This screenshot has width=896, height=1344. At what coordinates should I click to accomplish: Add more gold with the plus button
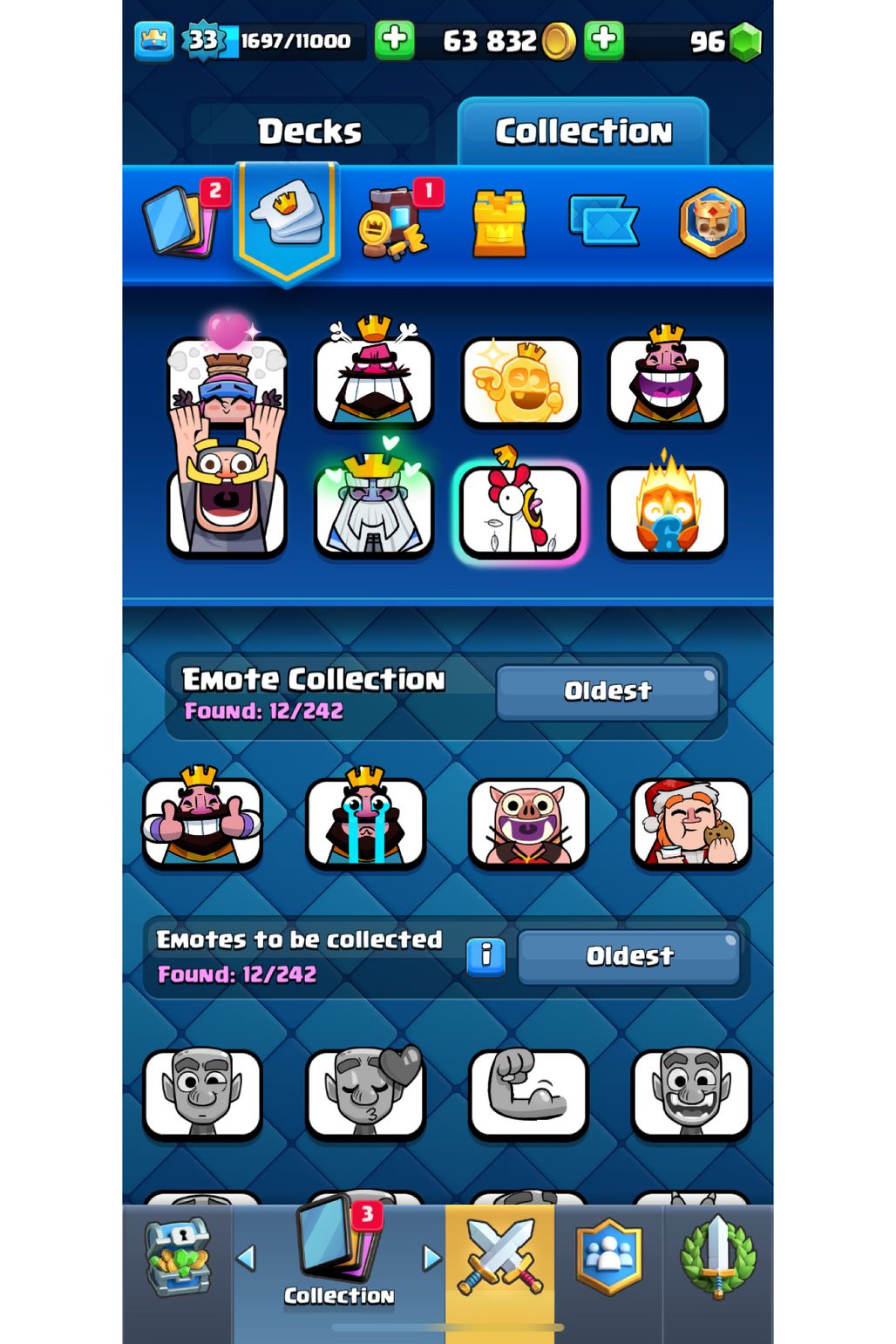coord(604,40)
